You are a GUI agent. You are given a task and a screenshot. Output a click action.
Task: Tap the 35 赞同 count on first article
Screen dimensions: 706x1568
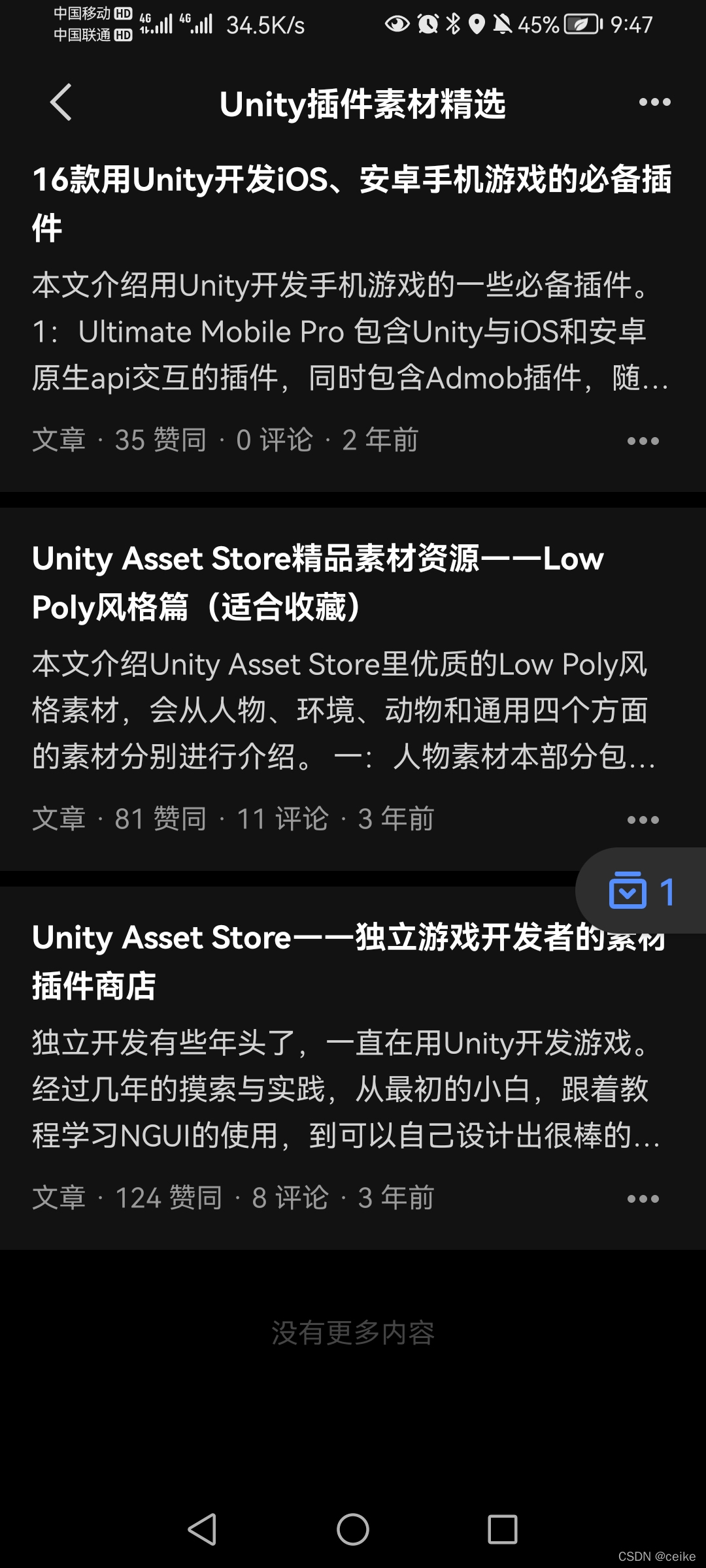tap(160, 440)
